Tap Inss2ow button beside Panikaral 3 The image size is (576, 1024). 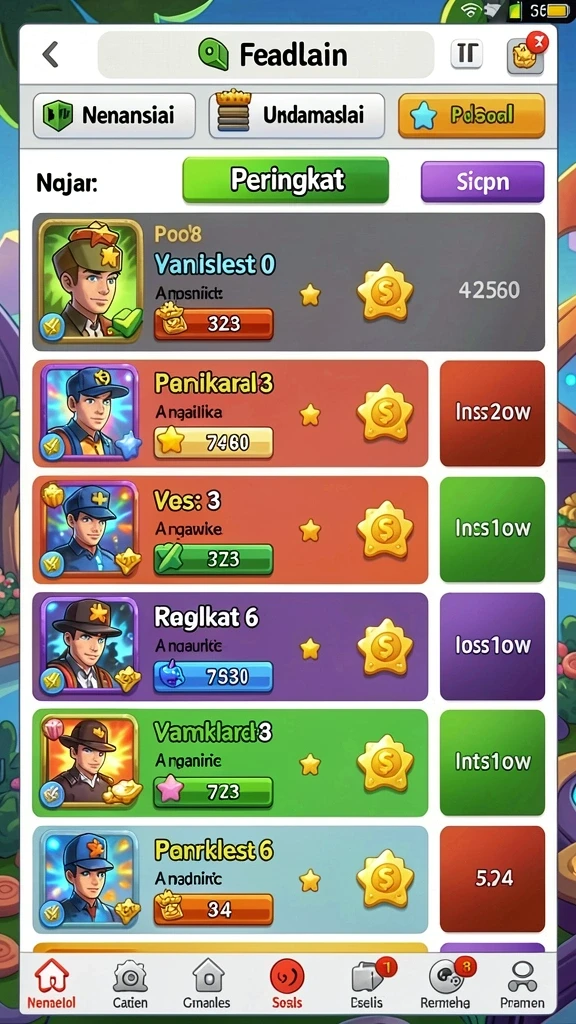(x=492, y=413)
